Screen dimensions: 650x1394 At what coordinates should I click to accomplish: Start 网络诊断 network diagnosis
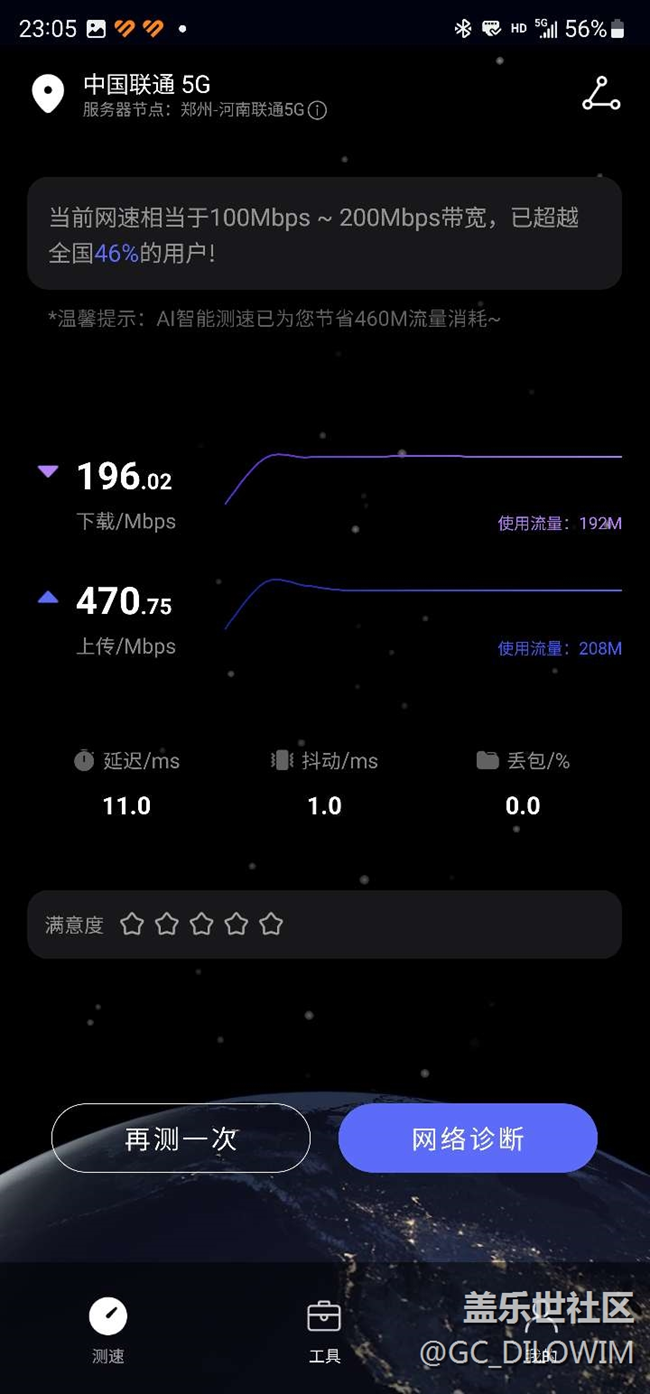click(468, 1138)
